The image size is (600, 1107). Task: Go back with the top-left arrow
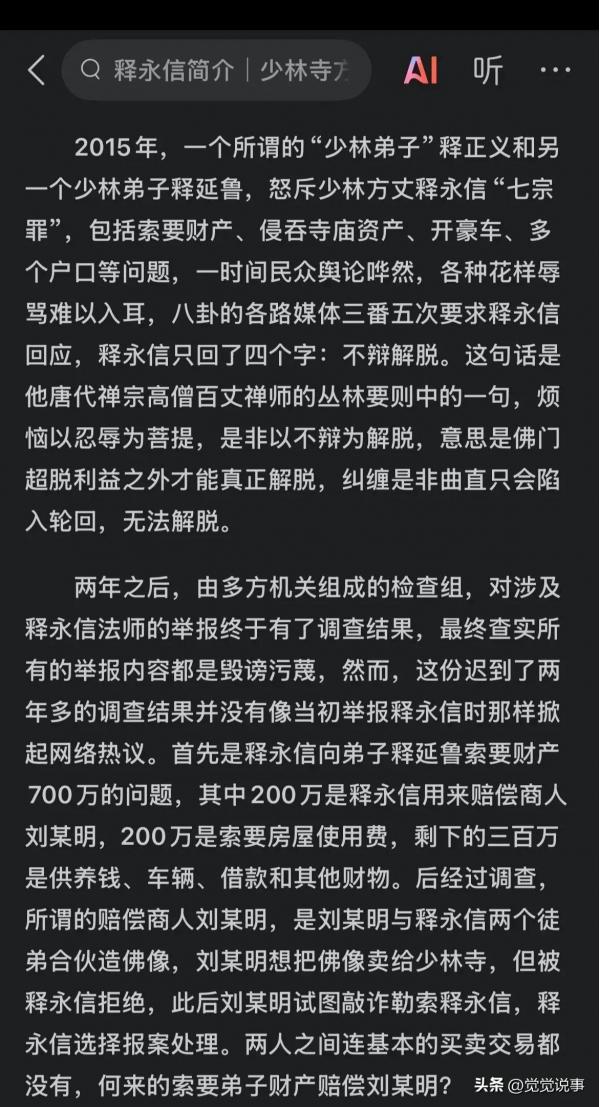[x=36, y=71]
